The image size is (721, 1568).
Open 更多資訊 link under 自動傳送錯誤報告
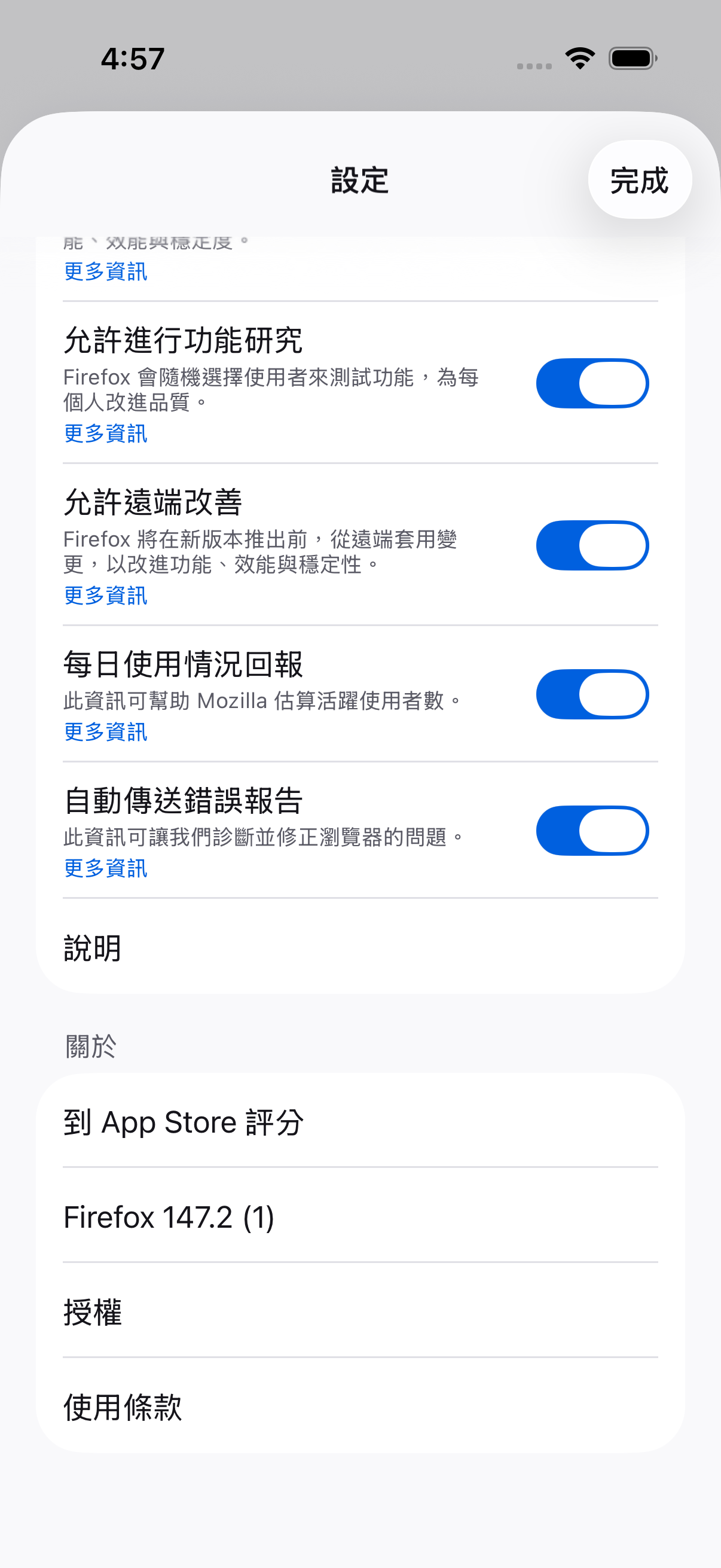(x=105, y=868)
